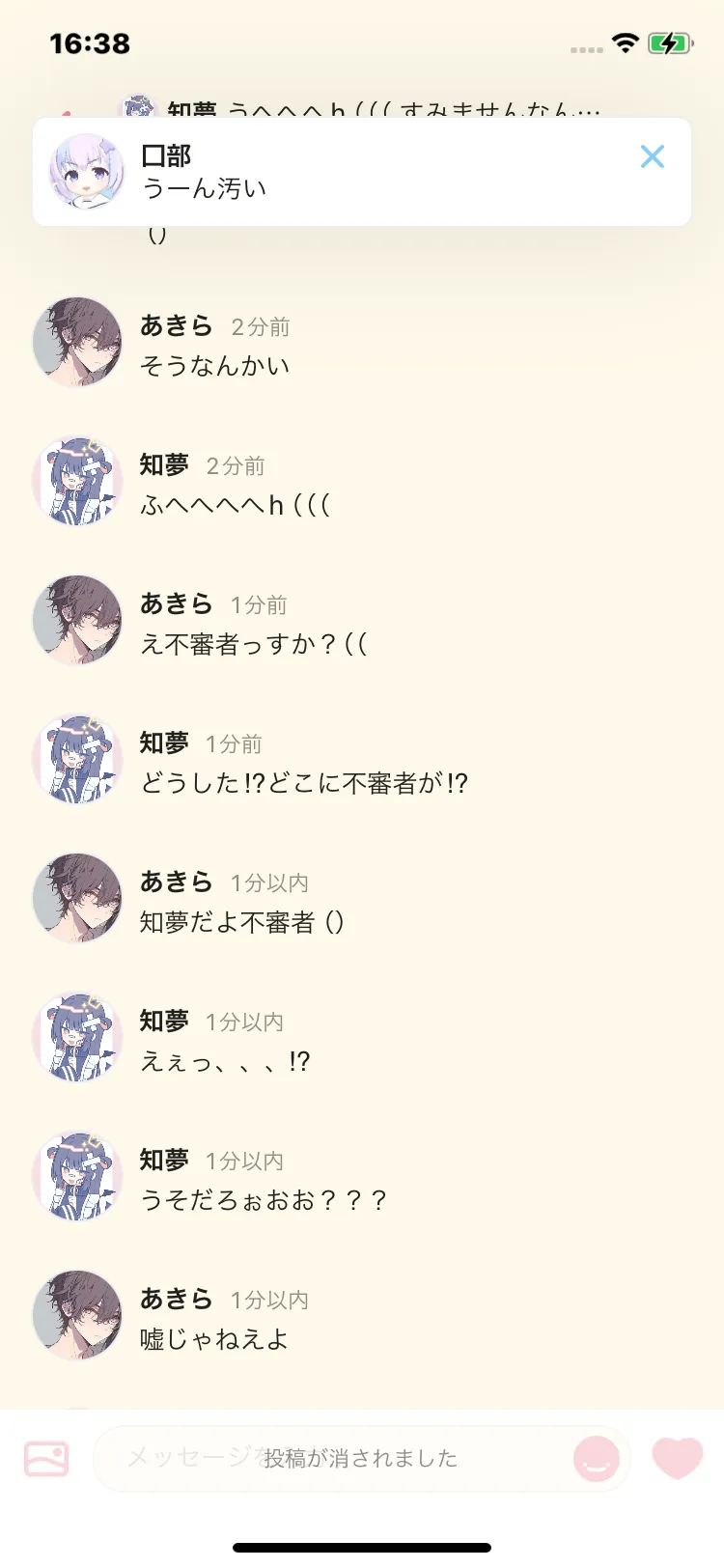The width and height of the screenshot is (724, 1568).
Task: Send a heart reaction
Action: tap(678, 1458)
